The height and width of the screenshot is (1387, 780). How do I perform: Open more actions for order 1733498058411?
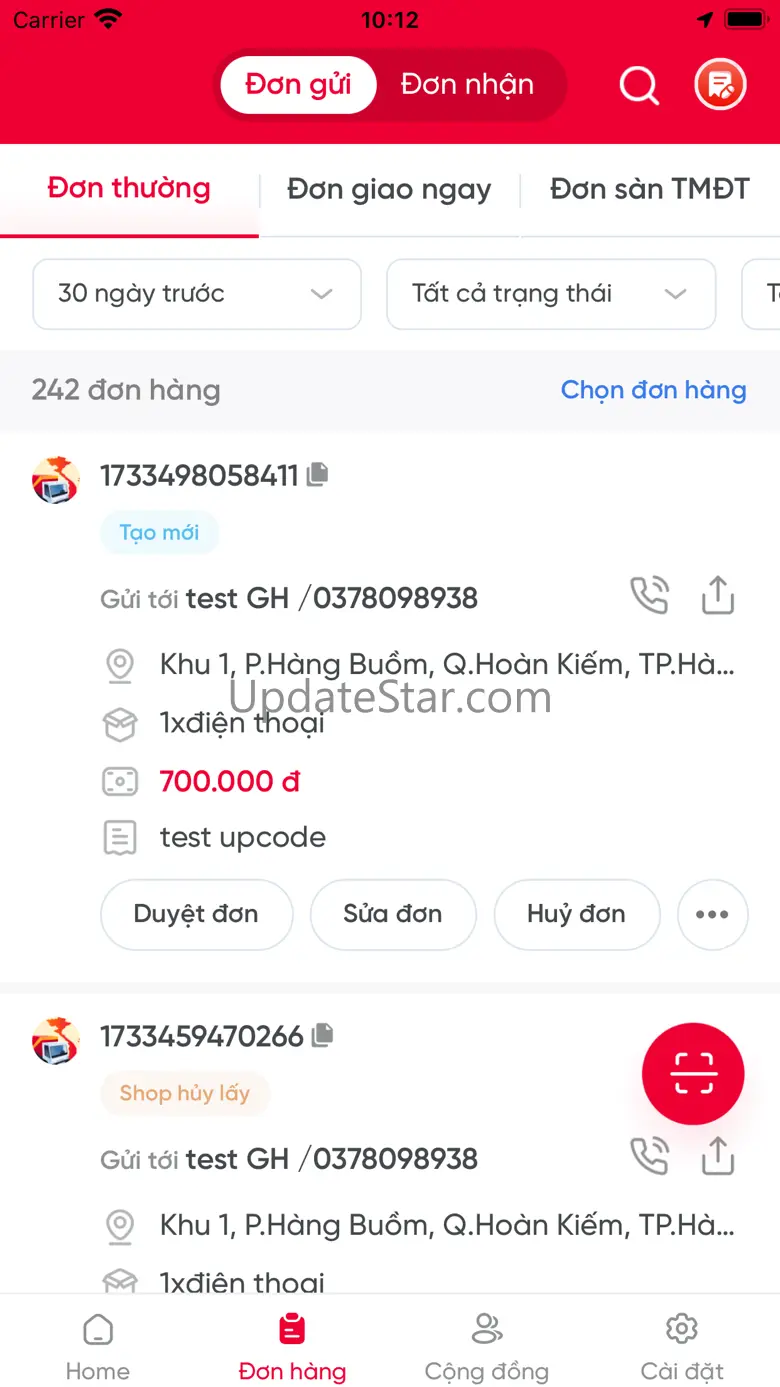coord(712,914)
